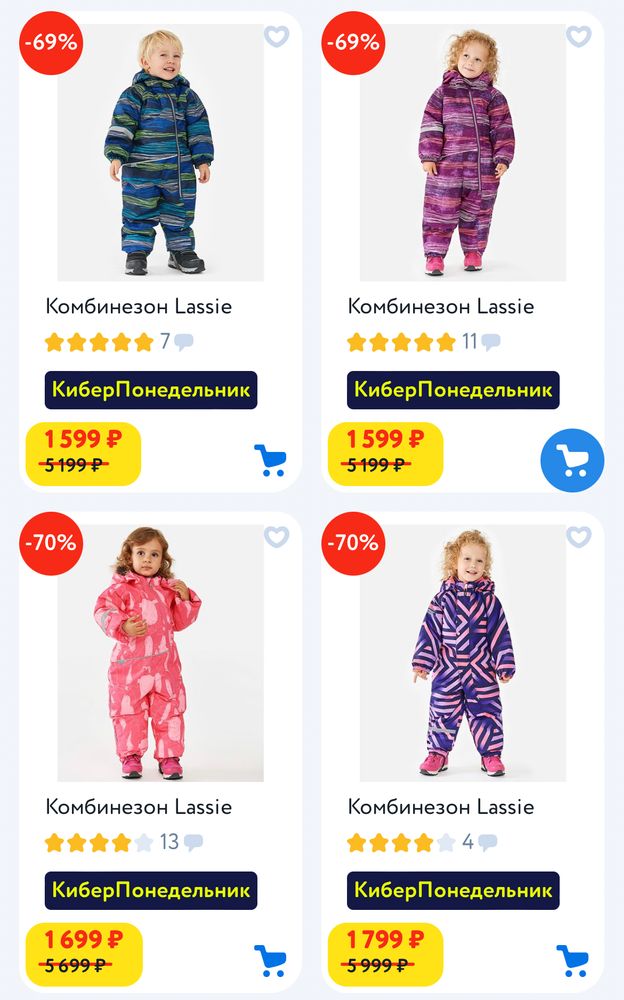Add the blue Lassie jumpsuit with 7 reviews to favorites

point(276,37)
